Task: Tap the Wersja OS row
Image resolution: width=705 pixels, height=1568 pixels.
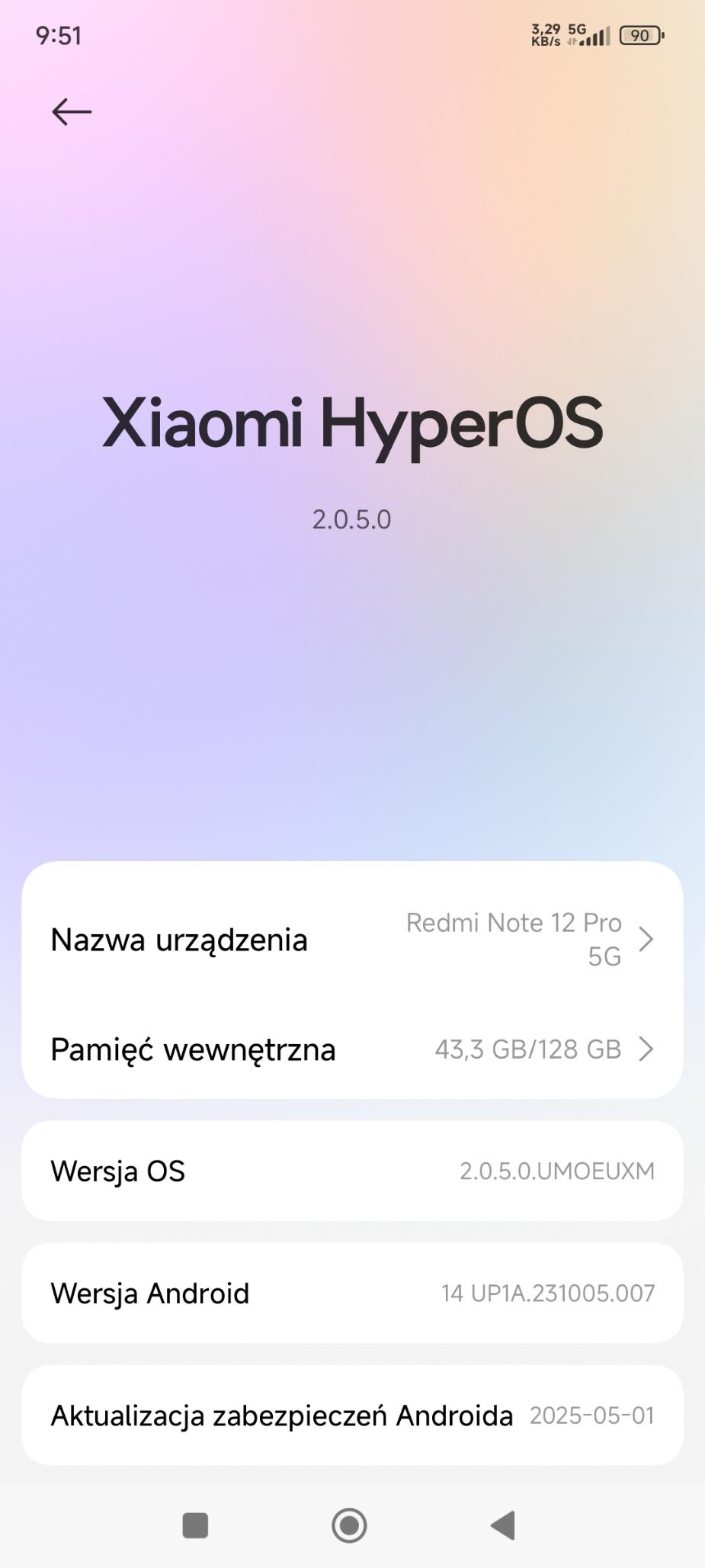Action: 352,1171
